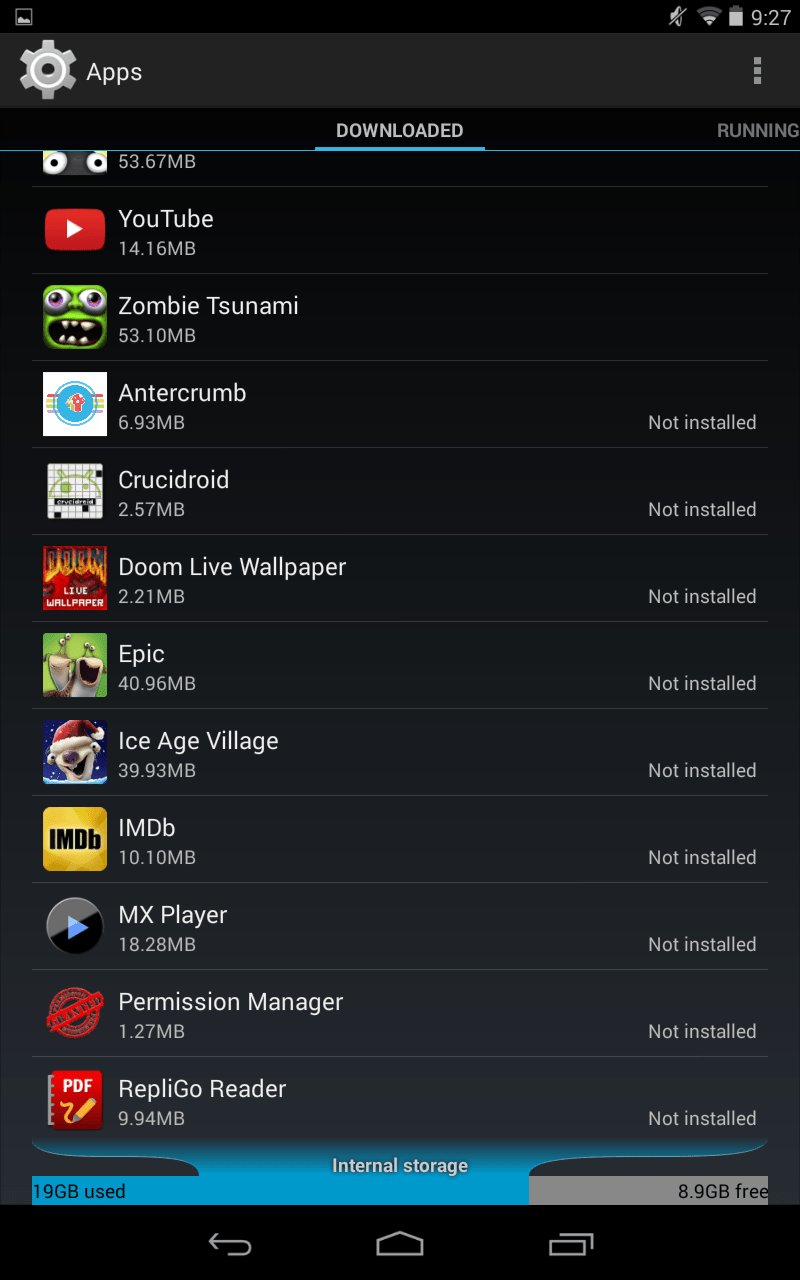Open the overflow menu with three dots

tap(757, 70)
